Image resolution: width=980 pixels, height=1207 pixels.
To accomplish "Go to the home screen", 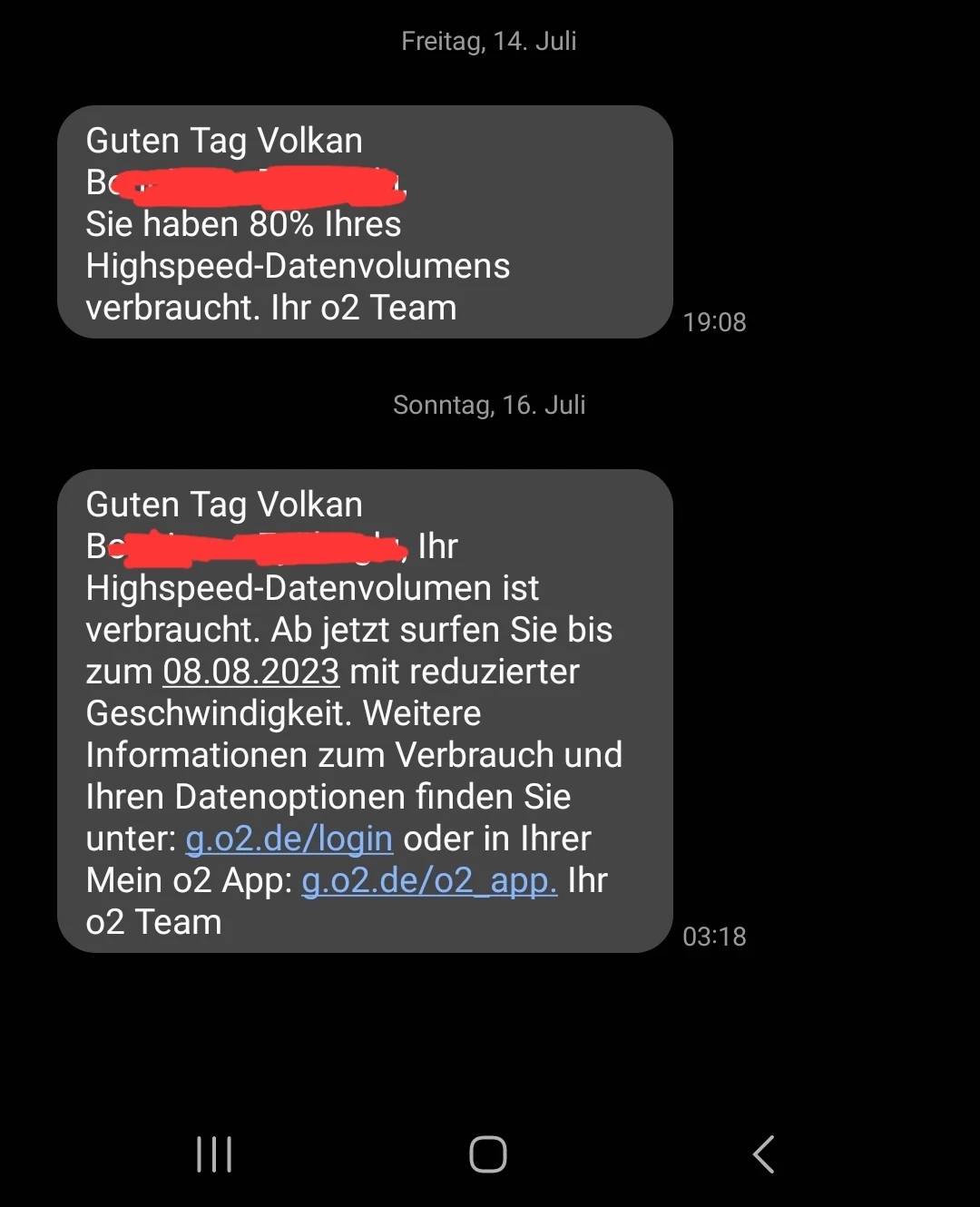I will point(488,1154).
